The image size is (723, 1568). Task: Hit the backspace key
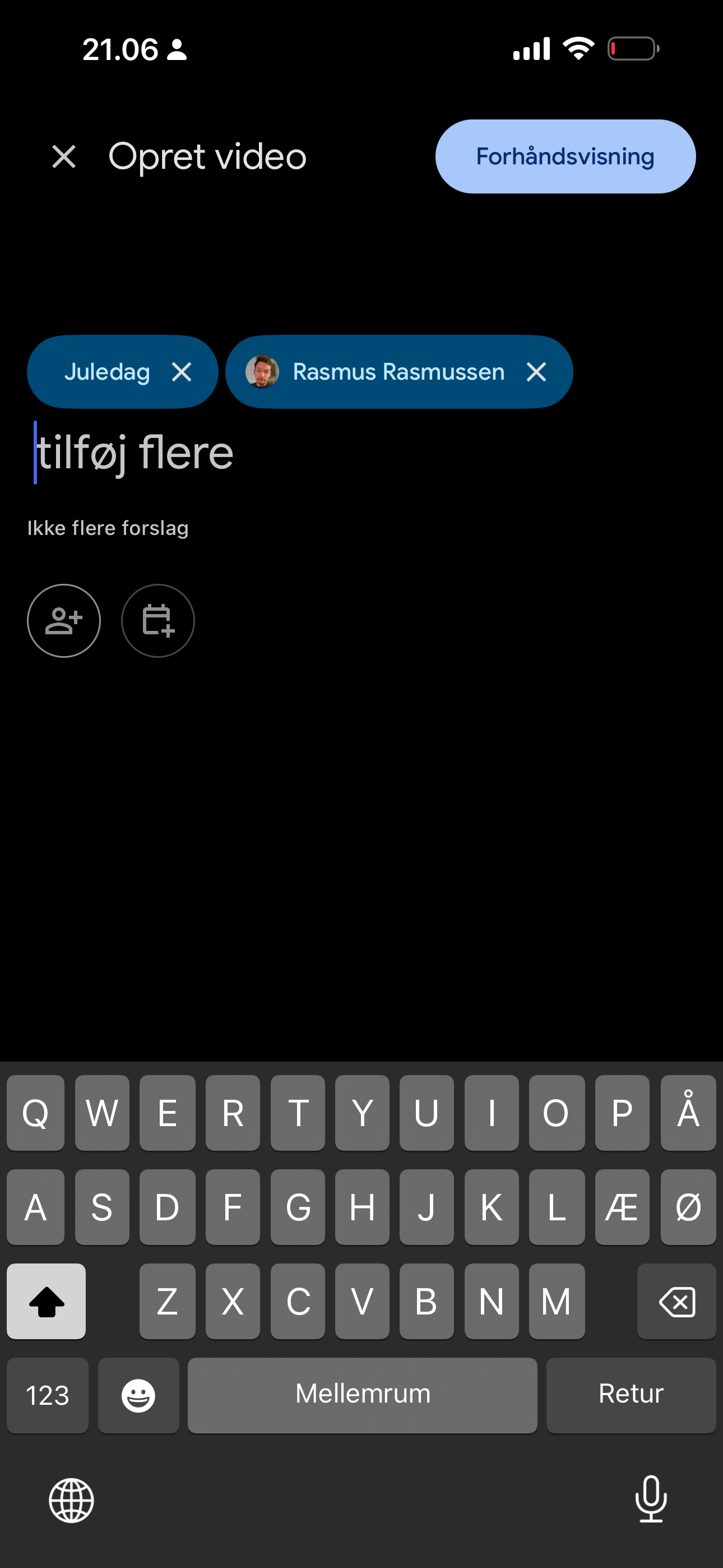click(x=675, y=1302)
